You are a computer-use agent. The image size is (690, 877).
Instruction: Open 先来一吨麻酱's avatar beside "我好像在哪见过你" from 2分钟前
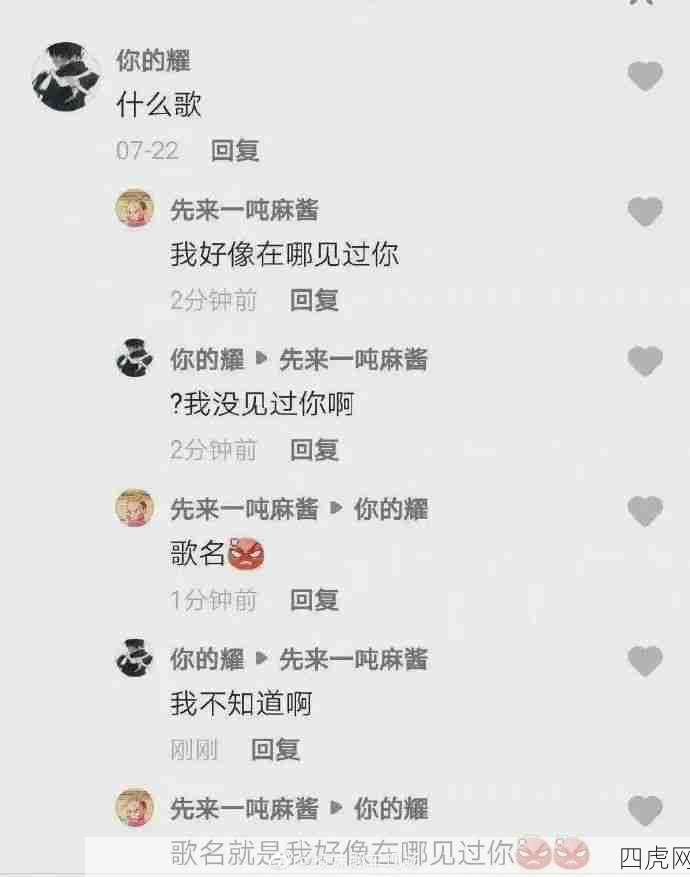tap(135, 209)
